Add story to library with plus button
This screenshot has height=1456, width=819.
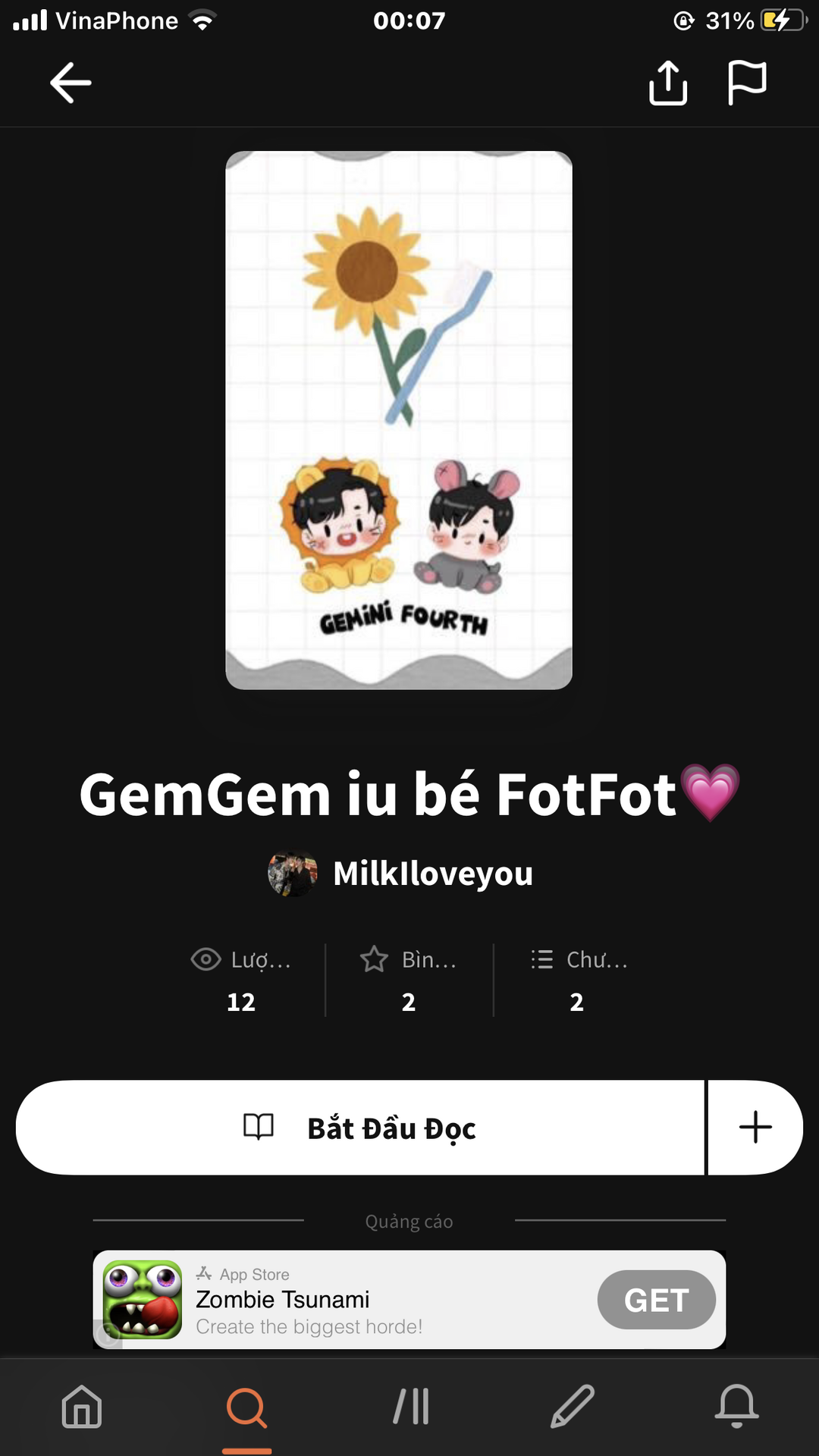(755, 1128)
